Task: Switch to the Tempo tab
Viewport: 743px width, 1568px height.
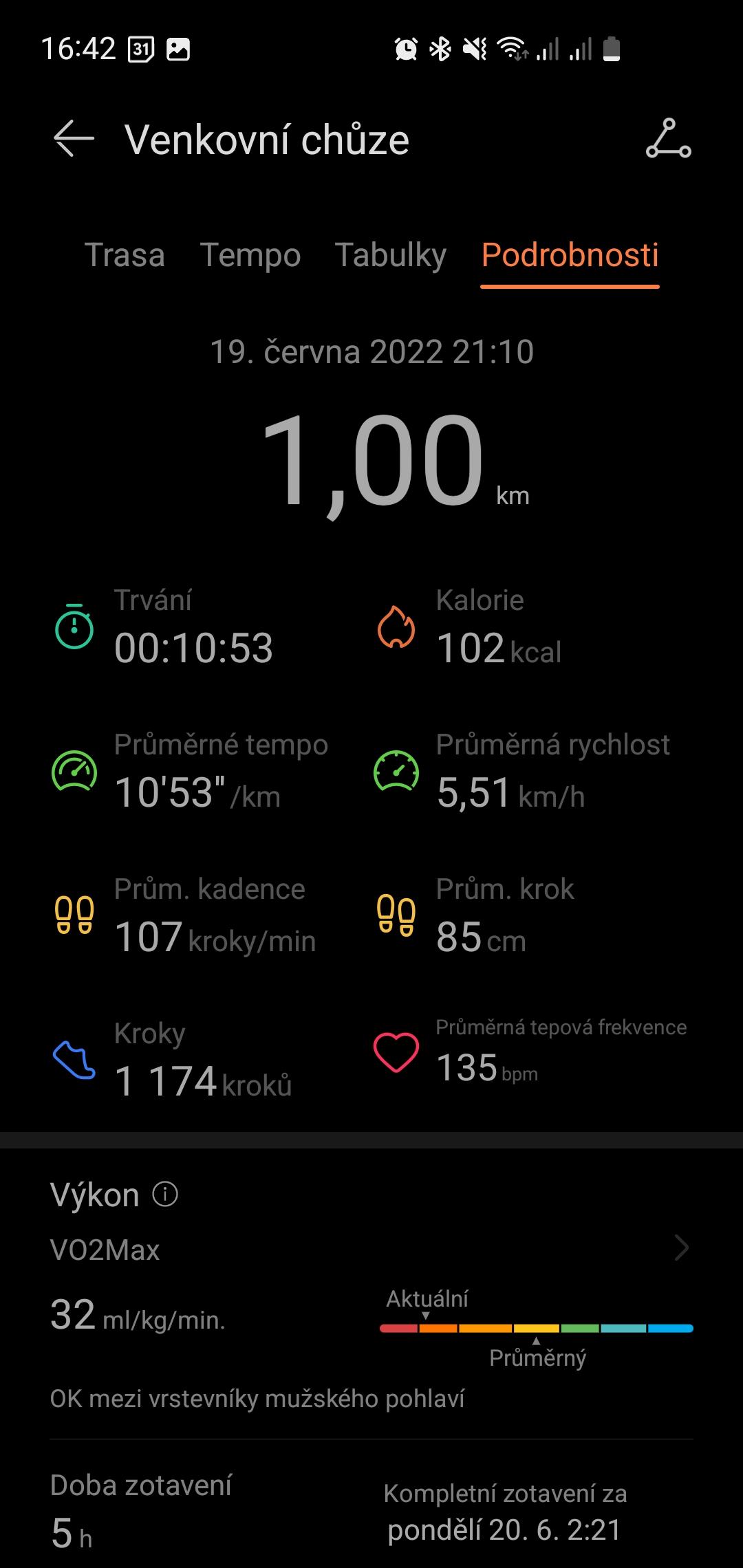Action: 250,255
